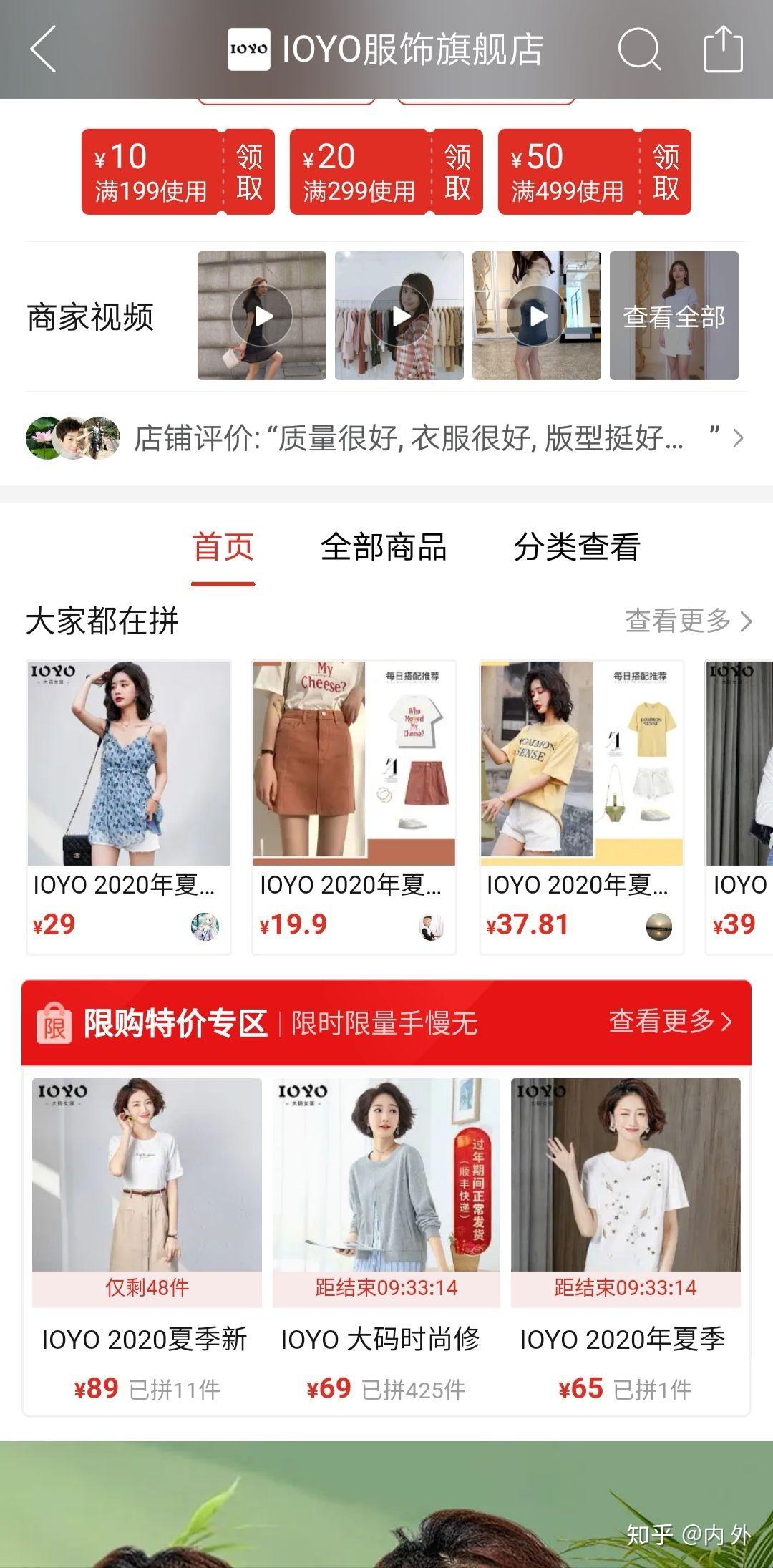Claim the ¥20 coupon for orders over 299
Screen dimensions: 773x1568
pyautogui.click(x=457, y=172)
